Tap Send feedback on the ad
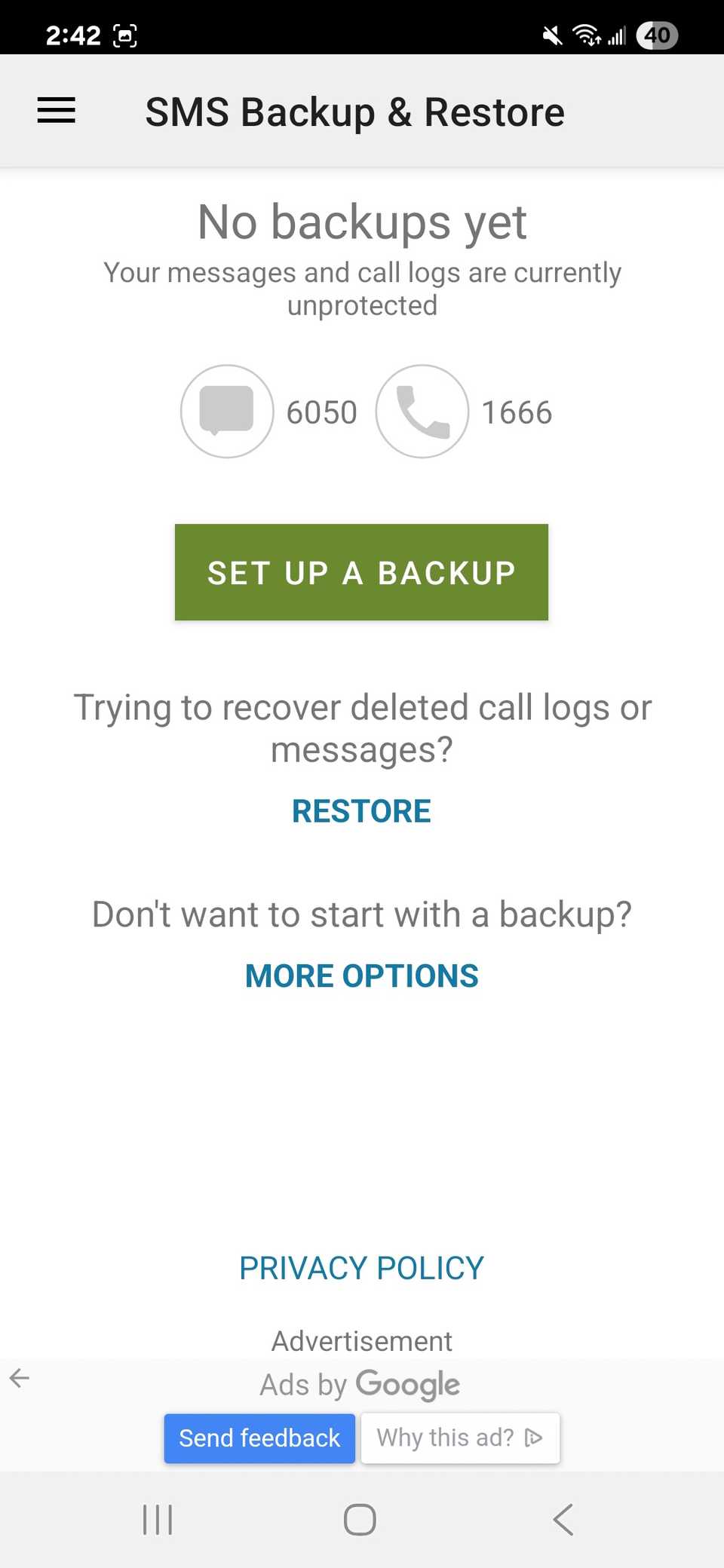724x1568 pixels. [259, 1438]
